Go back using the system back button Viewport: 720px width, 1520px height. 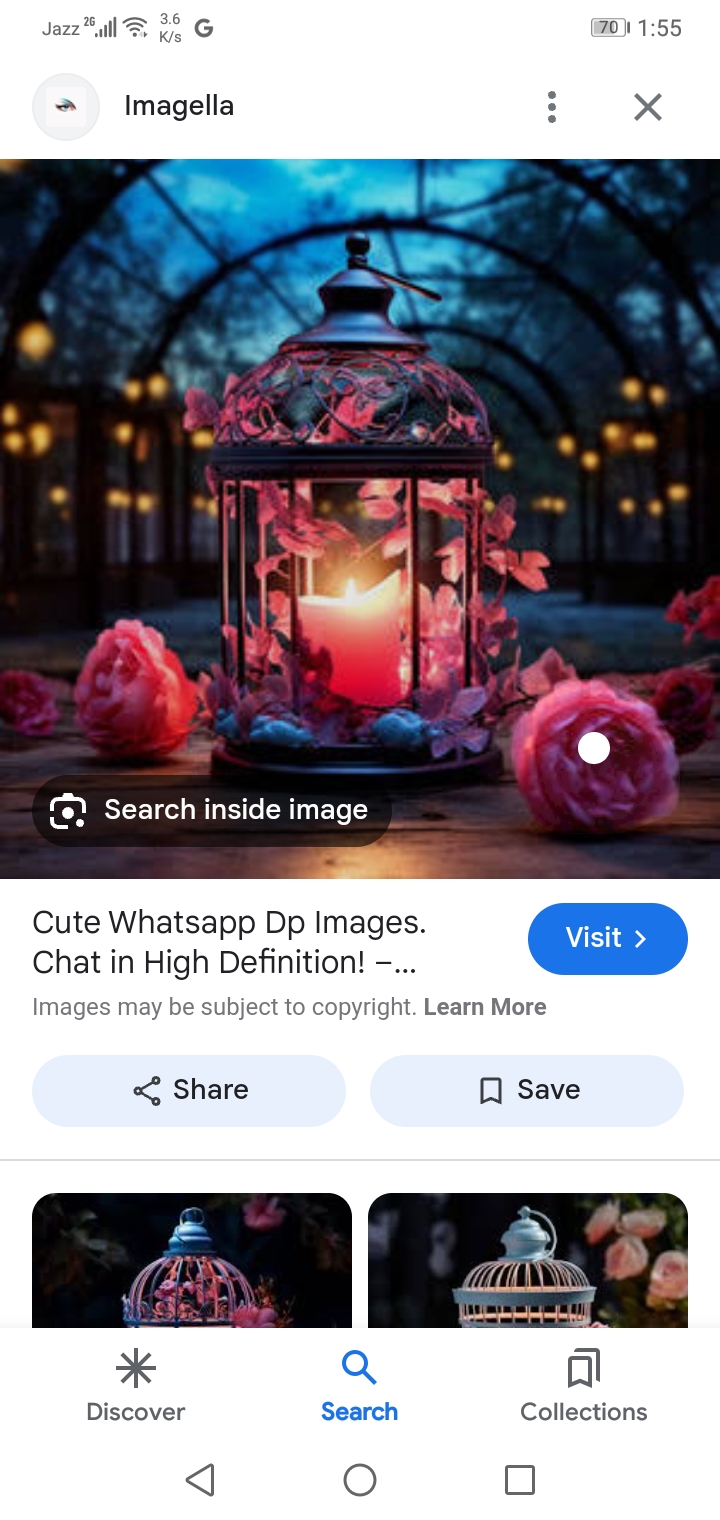pos(200,1480)
